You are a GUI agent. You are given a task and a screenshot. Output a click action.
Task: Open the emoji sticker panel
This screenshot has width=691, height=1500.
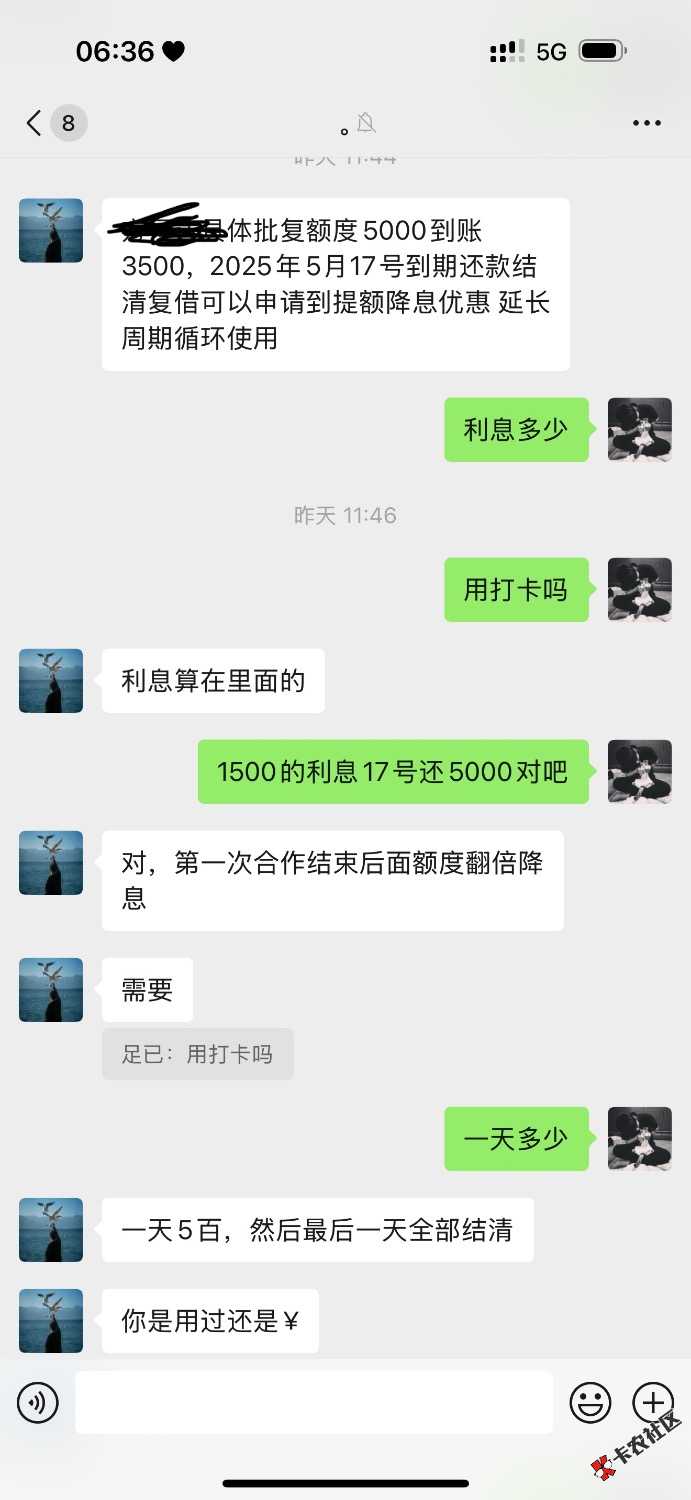click(x=590, y=1403)
